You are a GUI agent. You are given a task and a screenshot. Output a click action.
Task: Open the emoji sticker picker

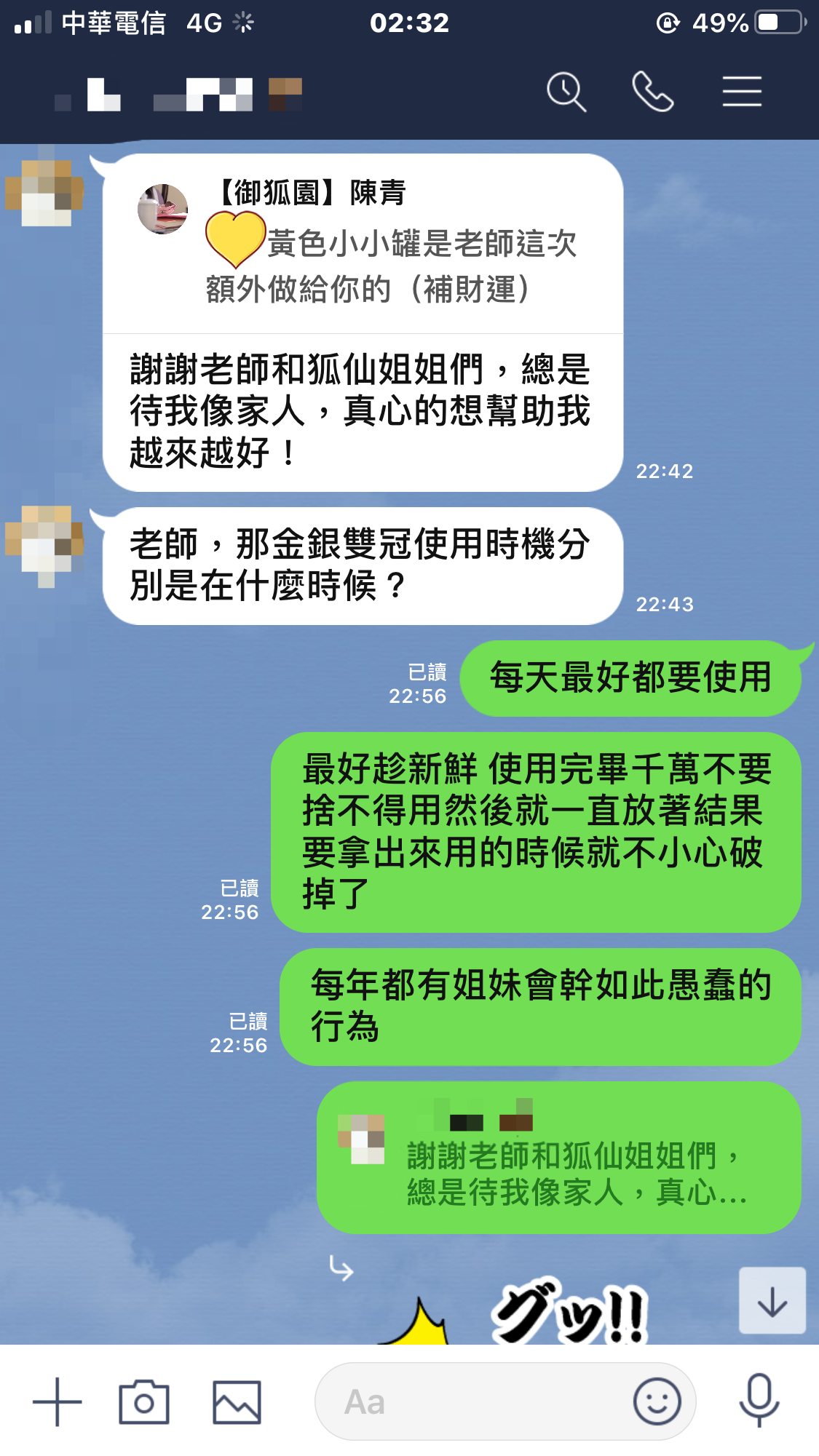click(x=657, y=1401)
